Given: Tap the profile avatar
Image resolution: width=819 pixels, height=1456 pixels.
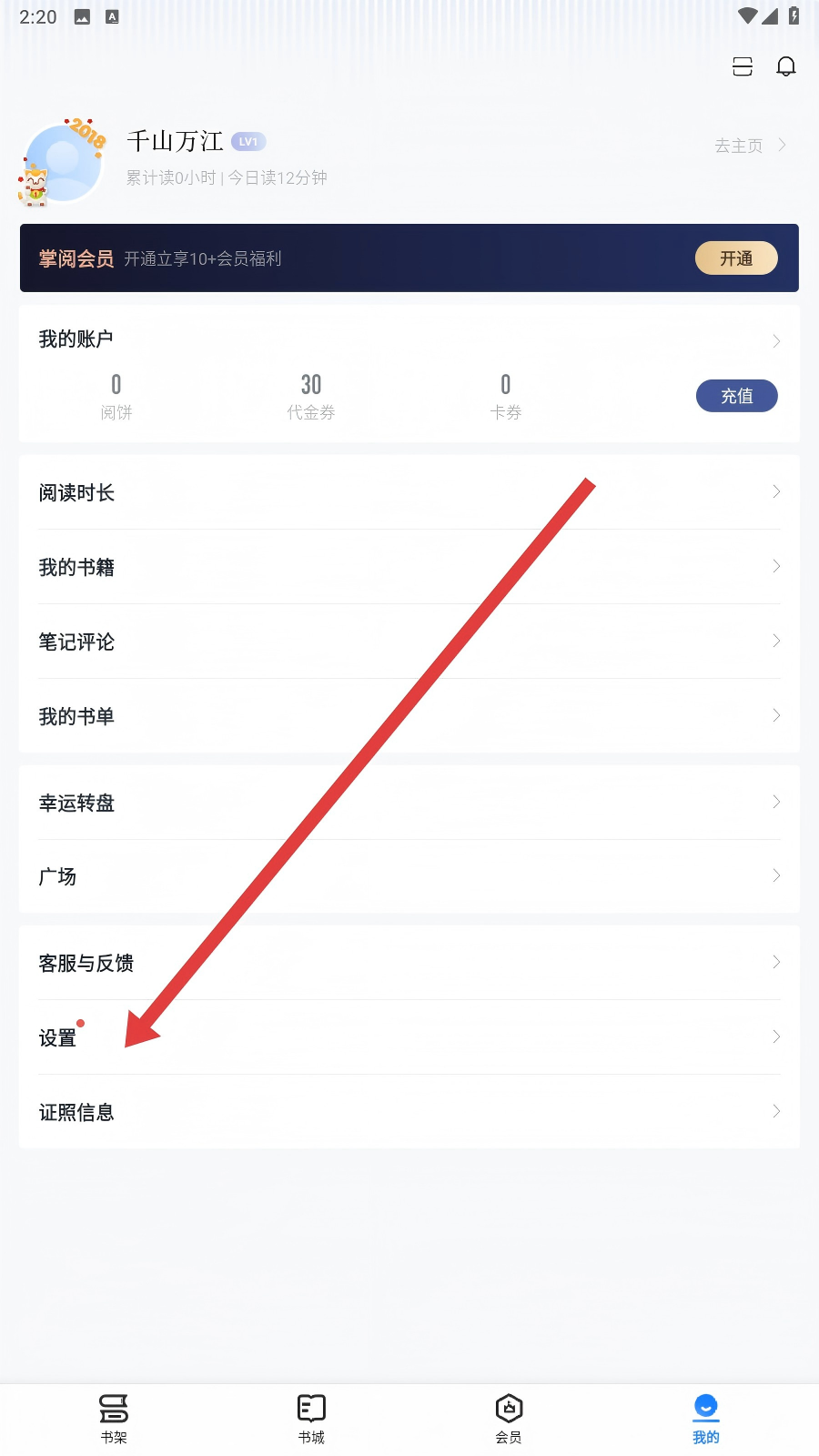Looking at the screenshot, I should pyautogui.click(x=62, y=162).
